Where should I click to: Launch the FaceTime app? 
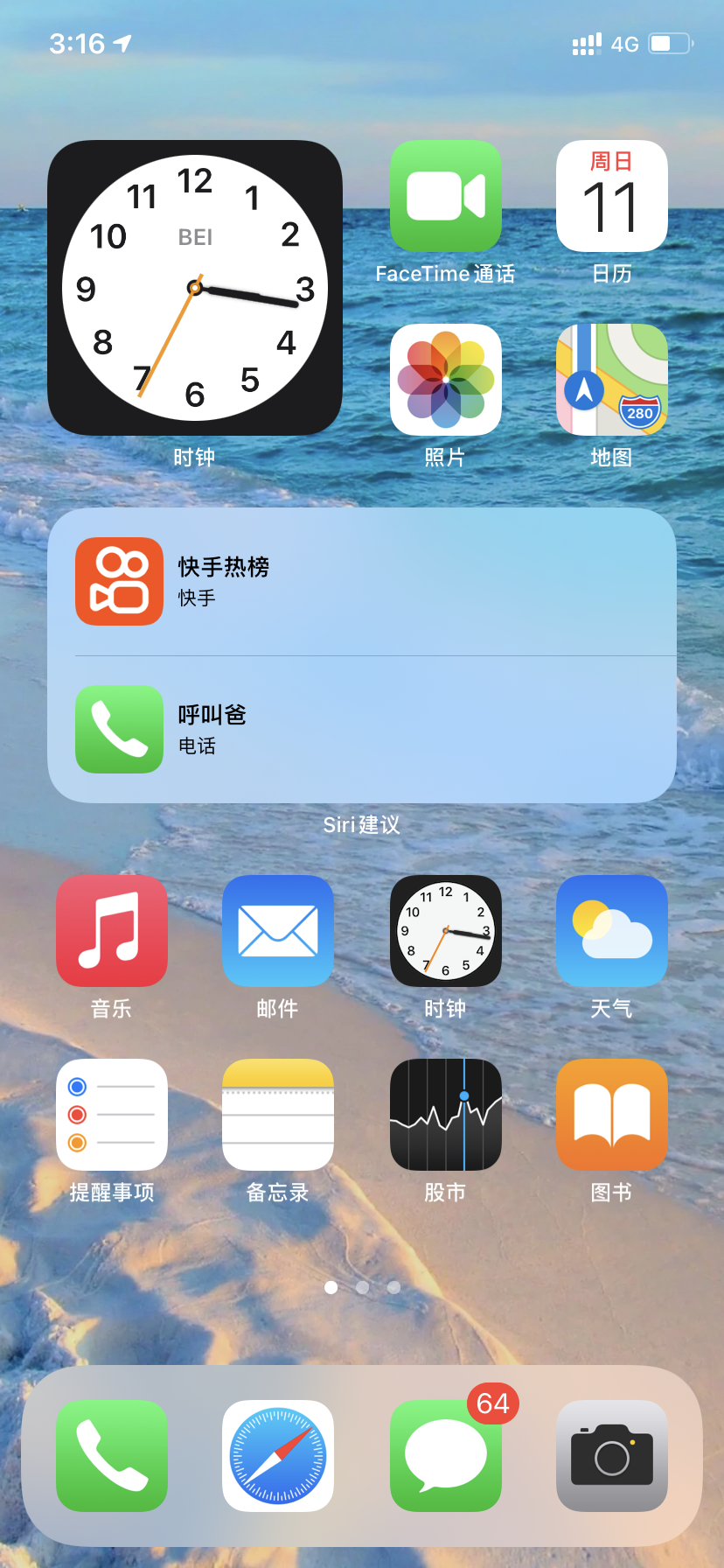(446, 196)
